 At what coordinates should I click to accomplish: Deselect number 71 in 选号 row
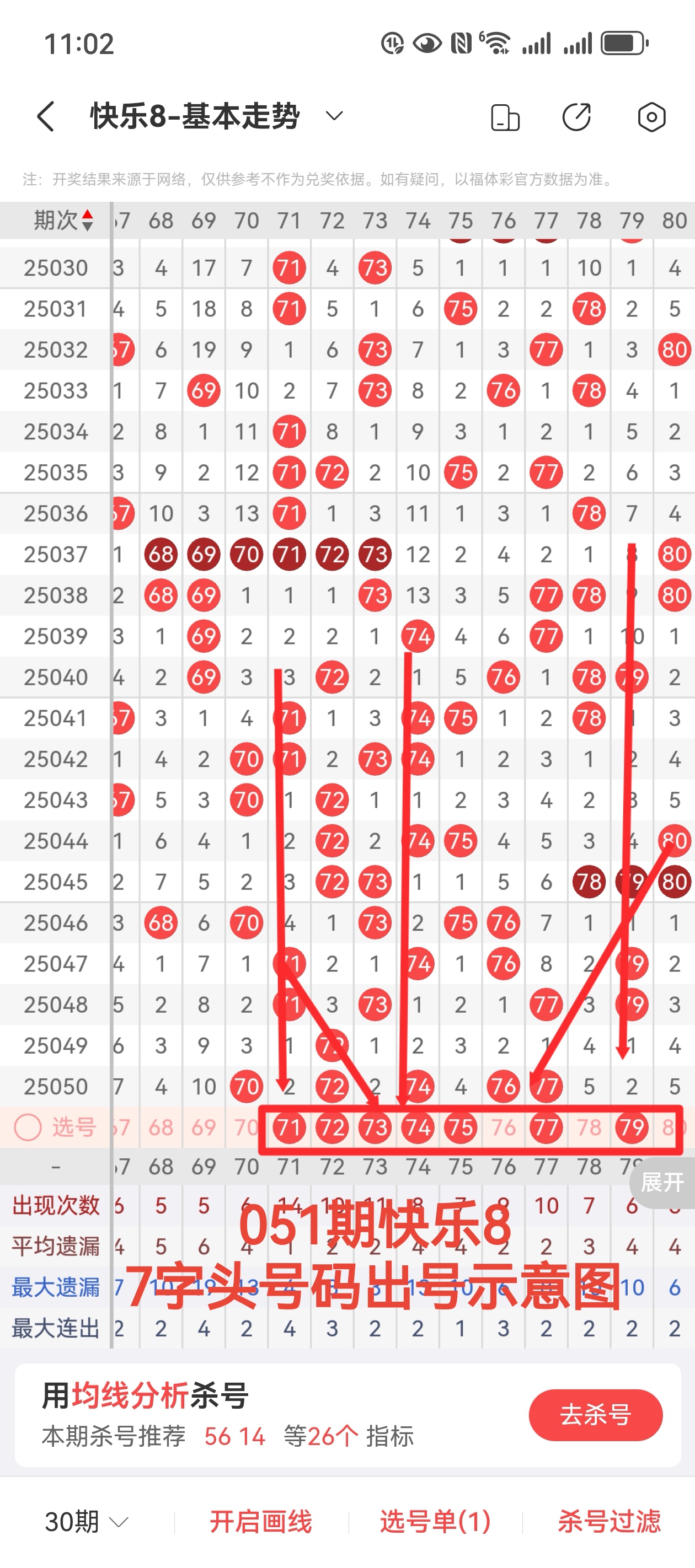tap(288, 1127)
